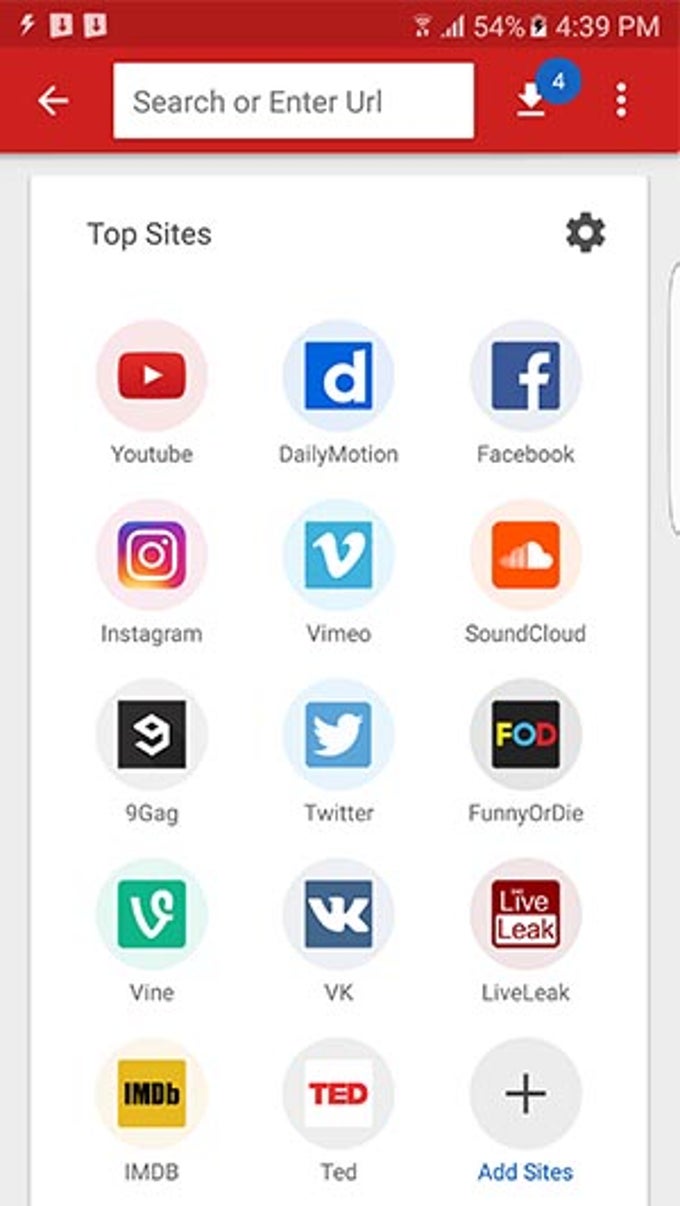Visit 9Gag from Top Sites
Screen dimensions: 680x1206
point(151,734)
